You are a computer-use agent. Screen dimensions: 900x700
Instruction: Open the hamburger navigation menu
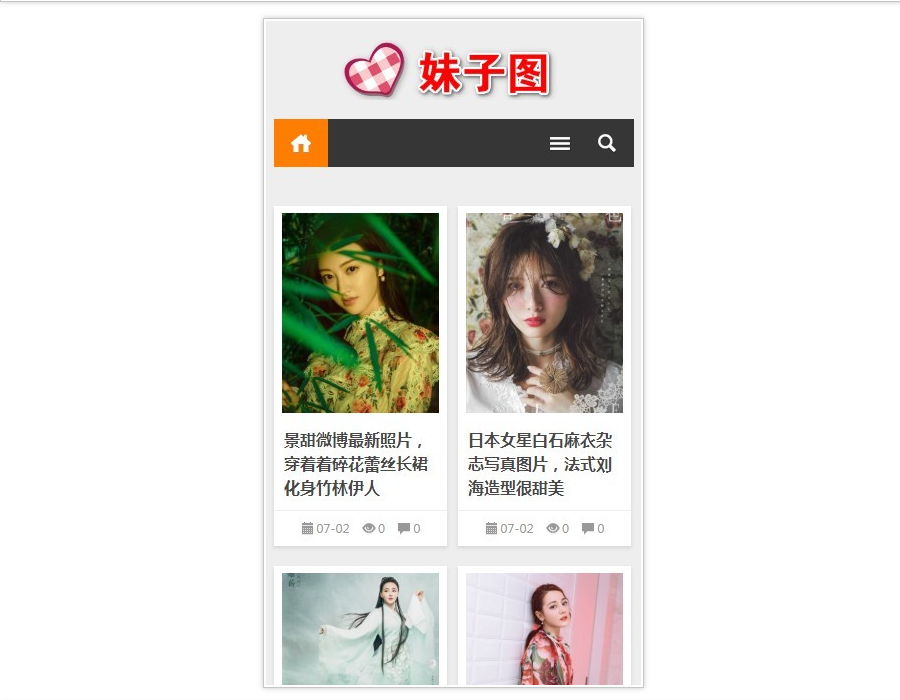[560, 143]
